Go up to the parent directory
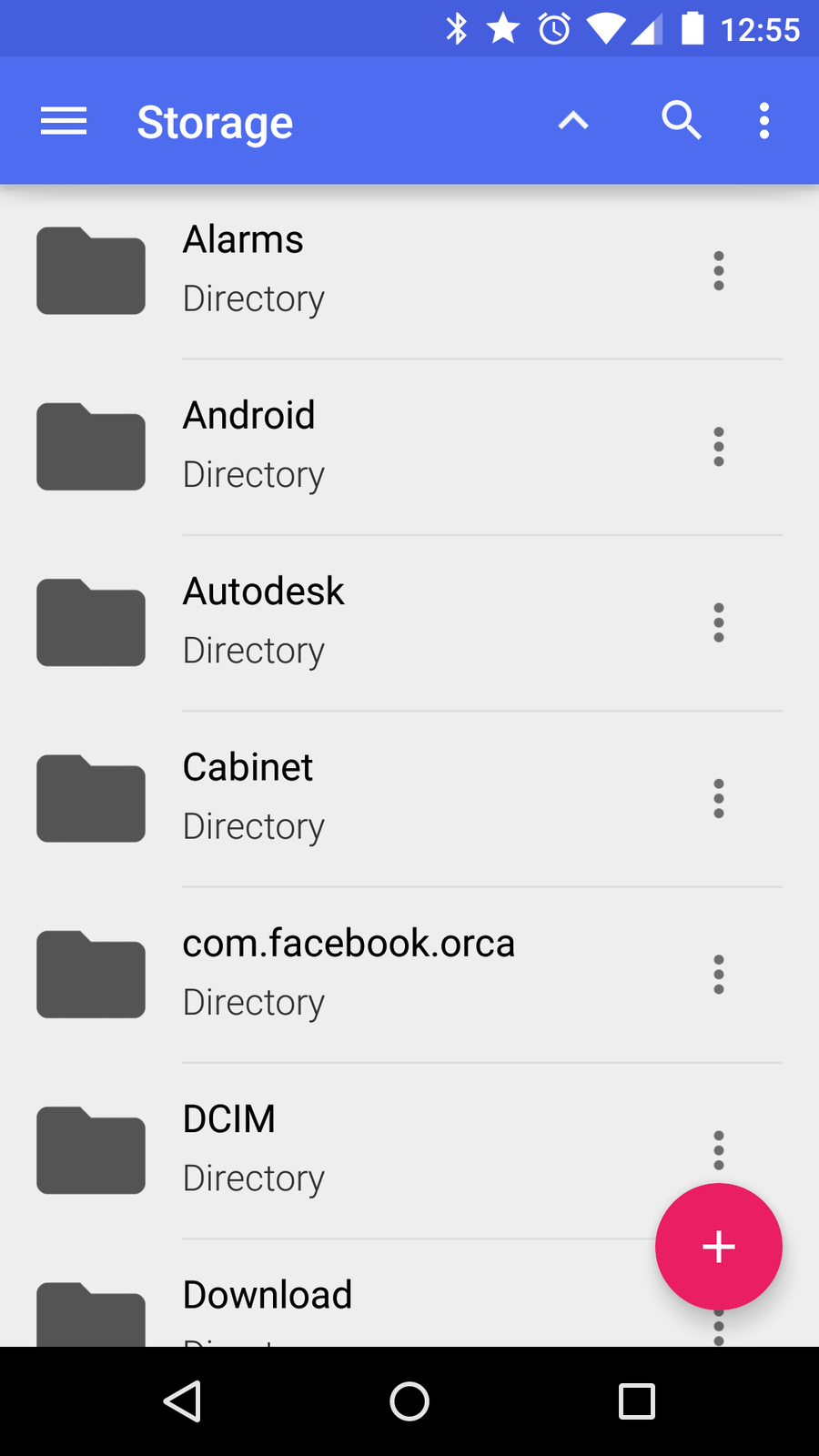The image size is (819, 1456). tap(573, 121)
